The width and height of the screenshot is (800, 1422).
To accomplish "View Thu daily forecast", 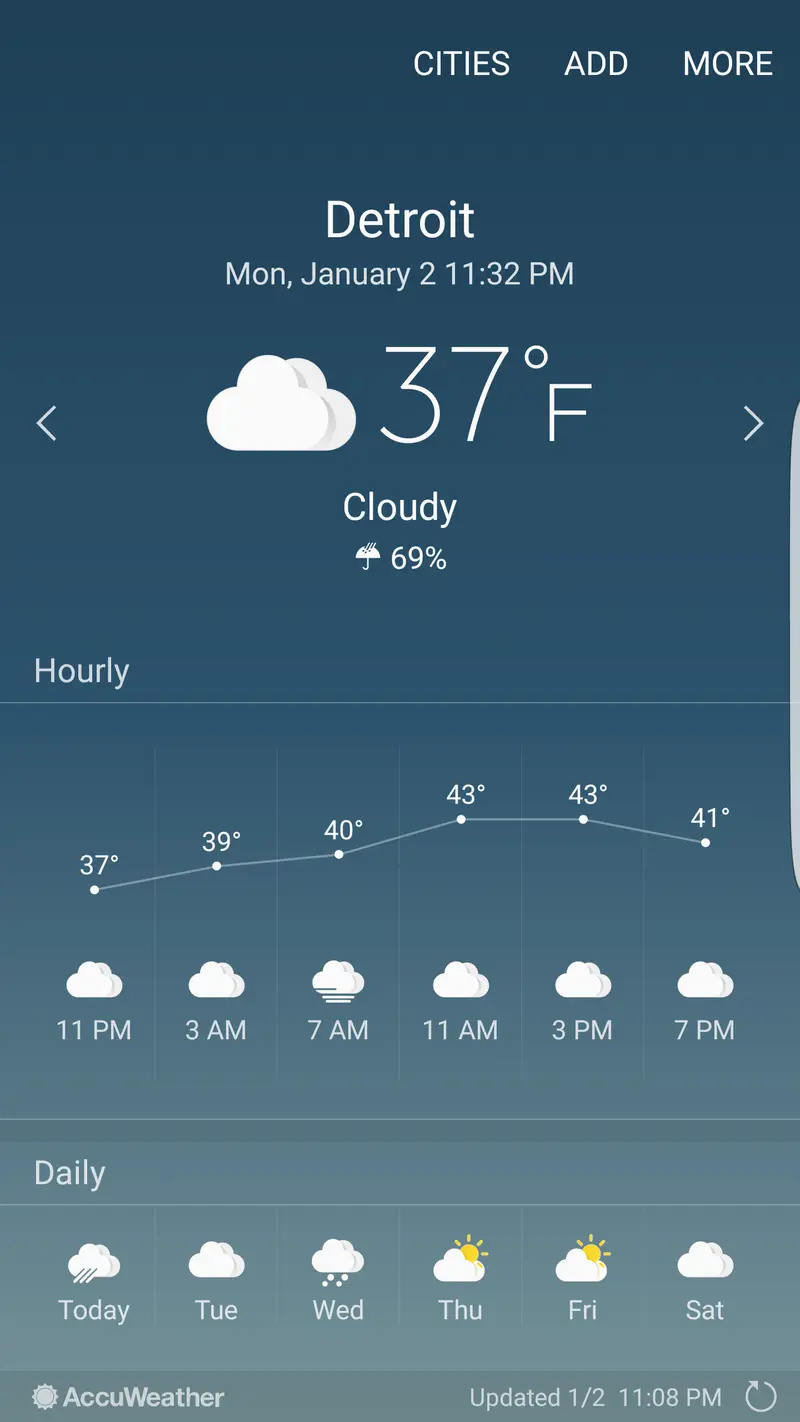I will (460, 1280).
